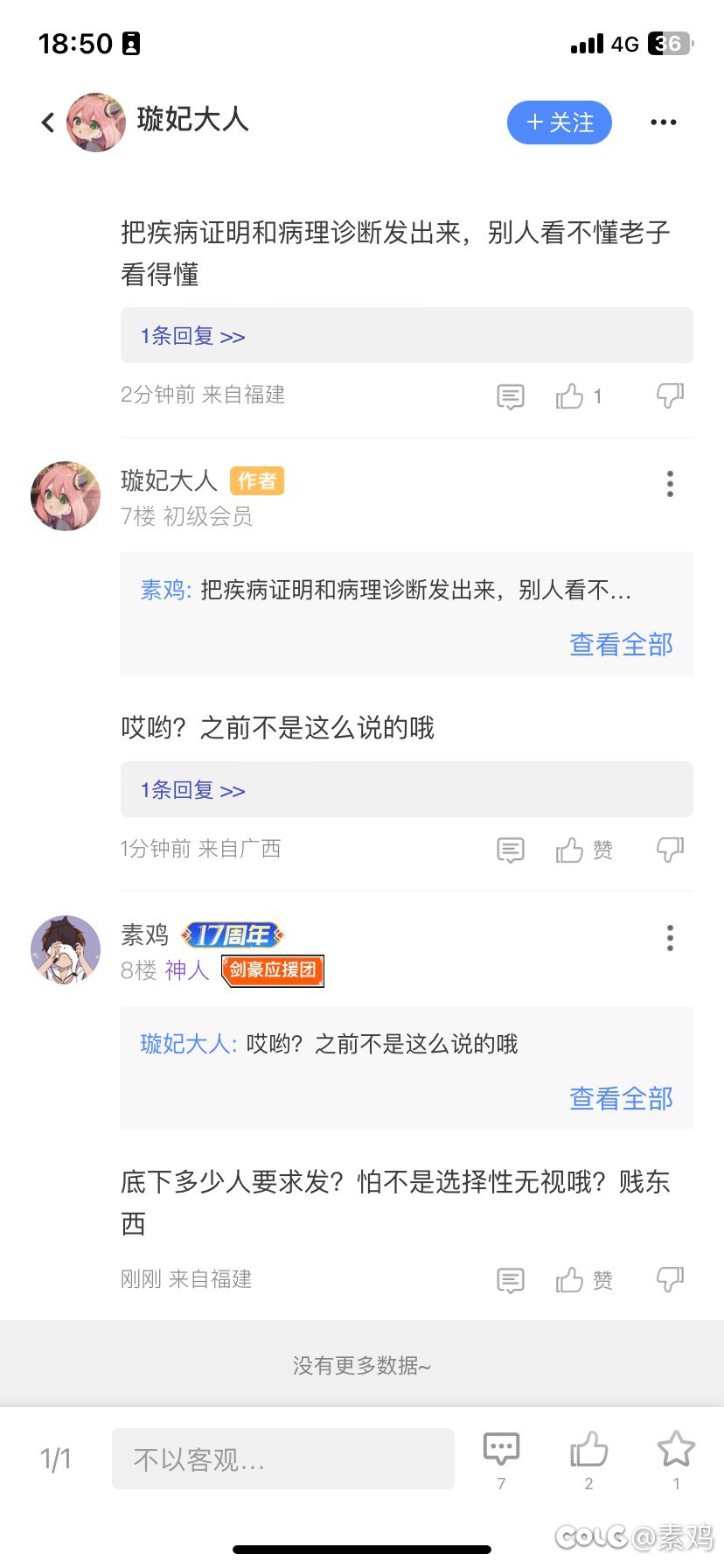Open the top bar overflow menu
Screen dimensions: 724x1568
[x=664, y=122]
